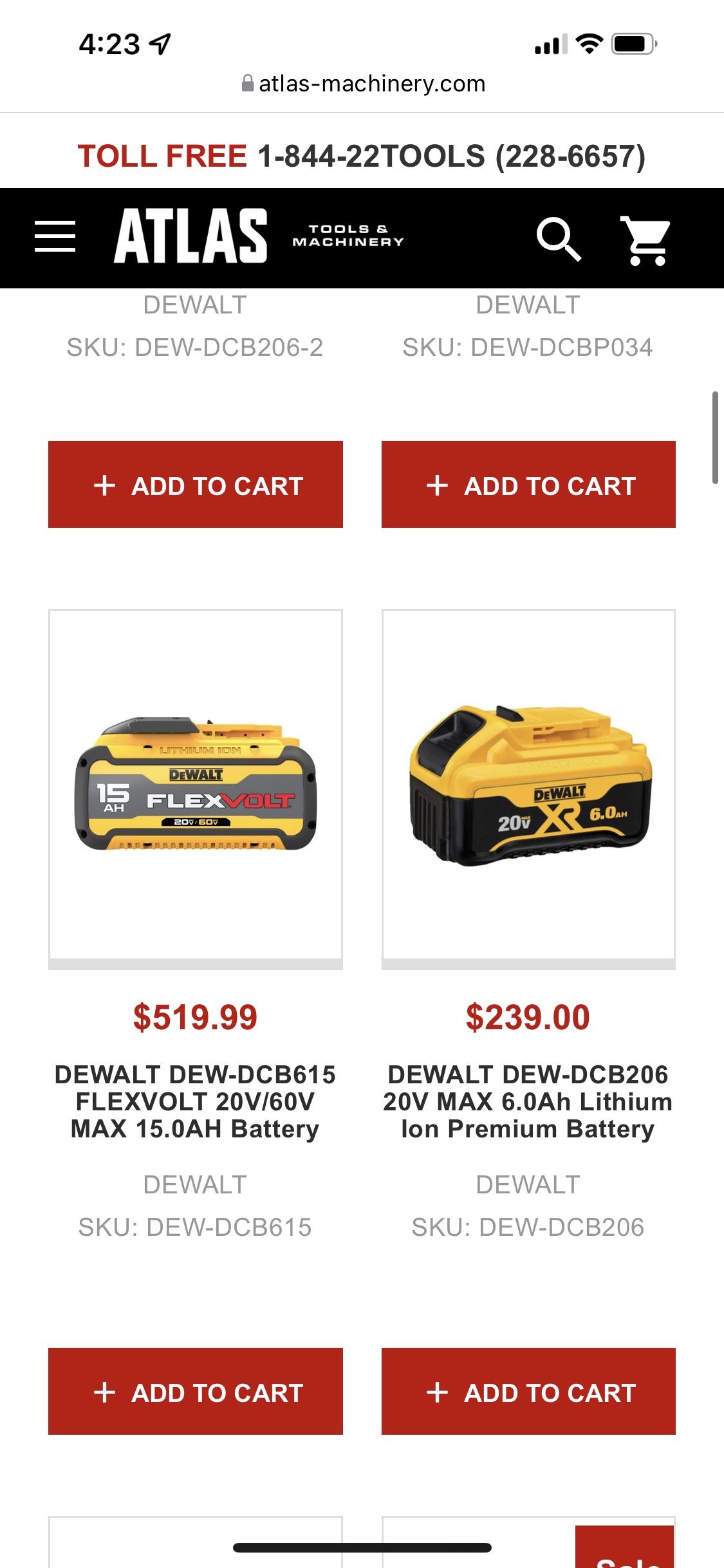The image size is (724, 1568).
Task: Open the shopping cart
Action: 645,240
